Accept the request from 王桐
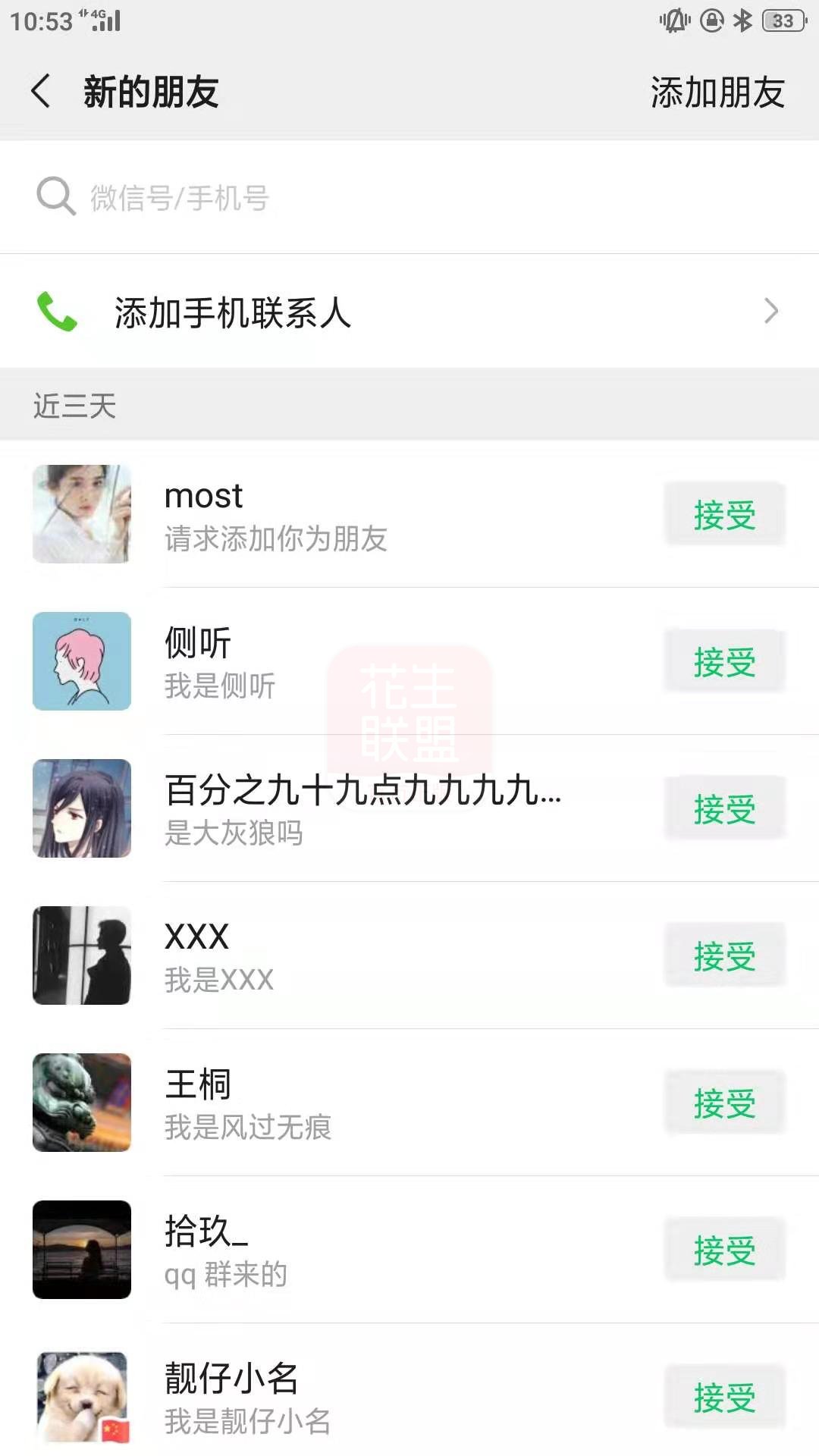Viewport: 819px width, 1456px height. tap(723, 1103)
